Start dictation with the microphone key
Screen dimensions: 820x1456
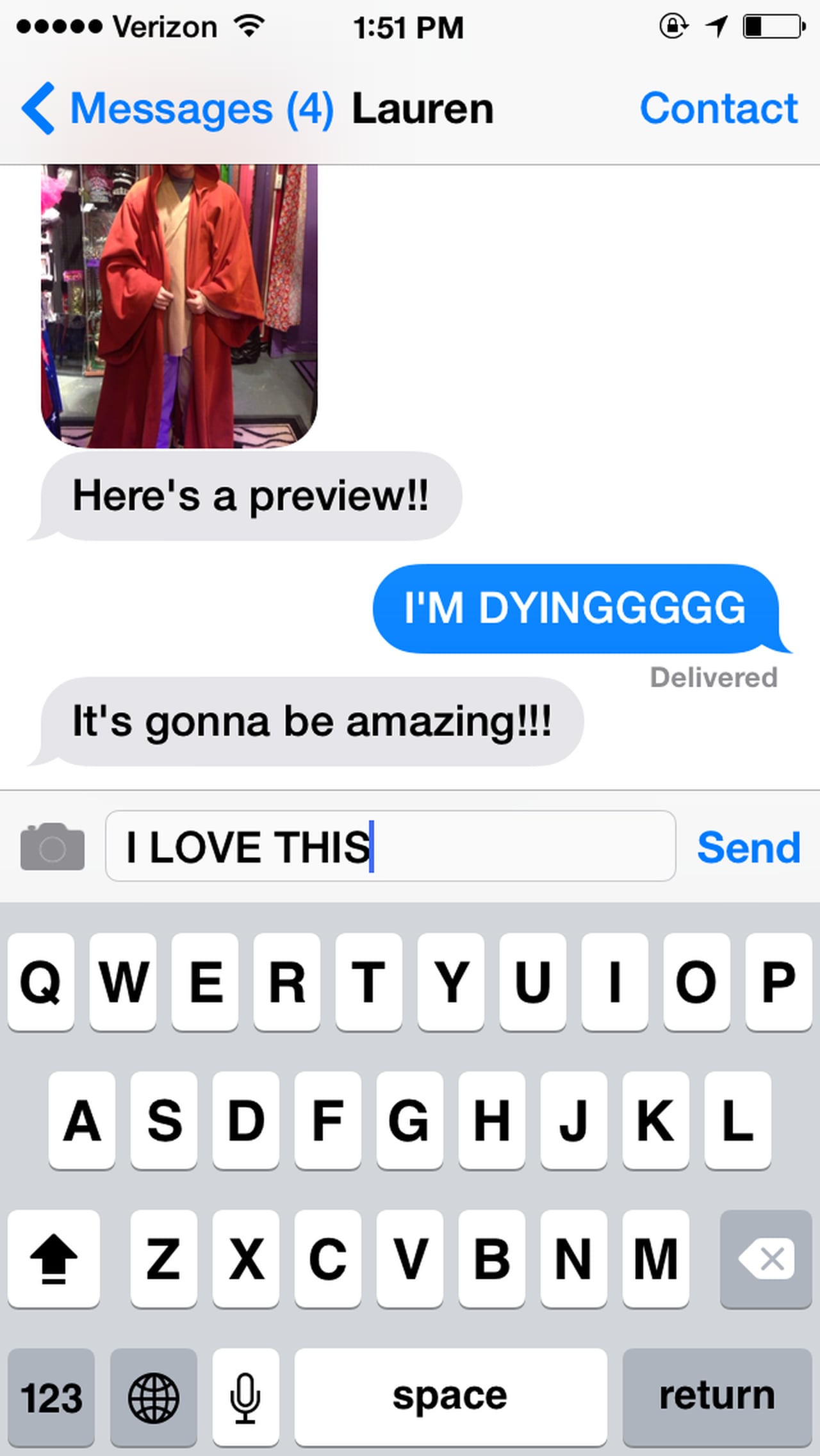[246, 1397]
